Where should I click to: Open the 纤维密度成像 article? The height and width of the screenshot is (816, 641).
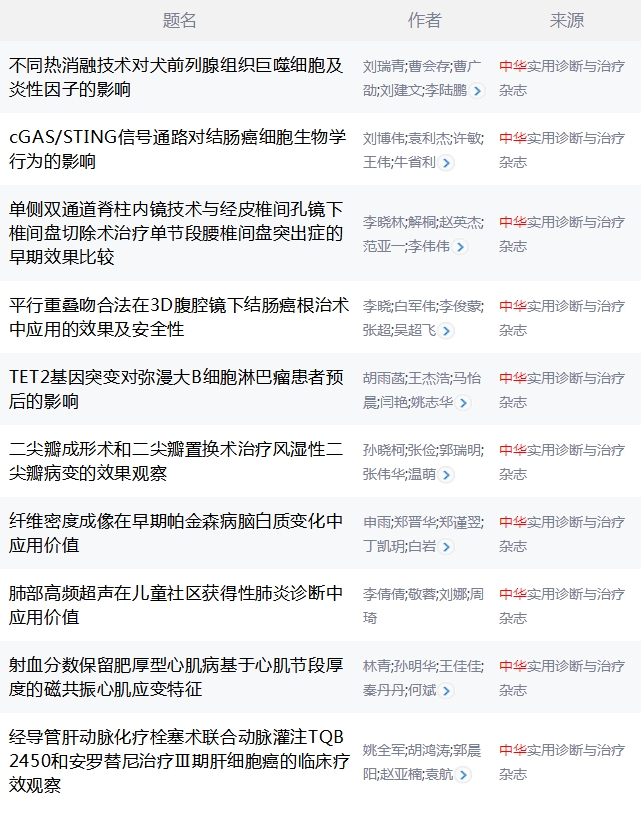click(175, 533)
